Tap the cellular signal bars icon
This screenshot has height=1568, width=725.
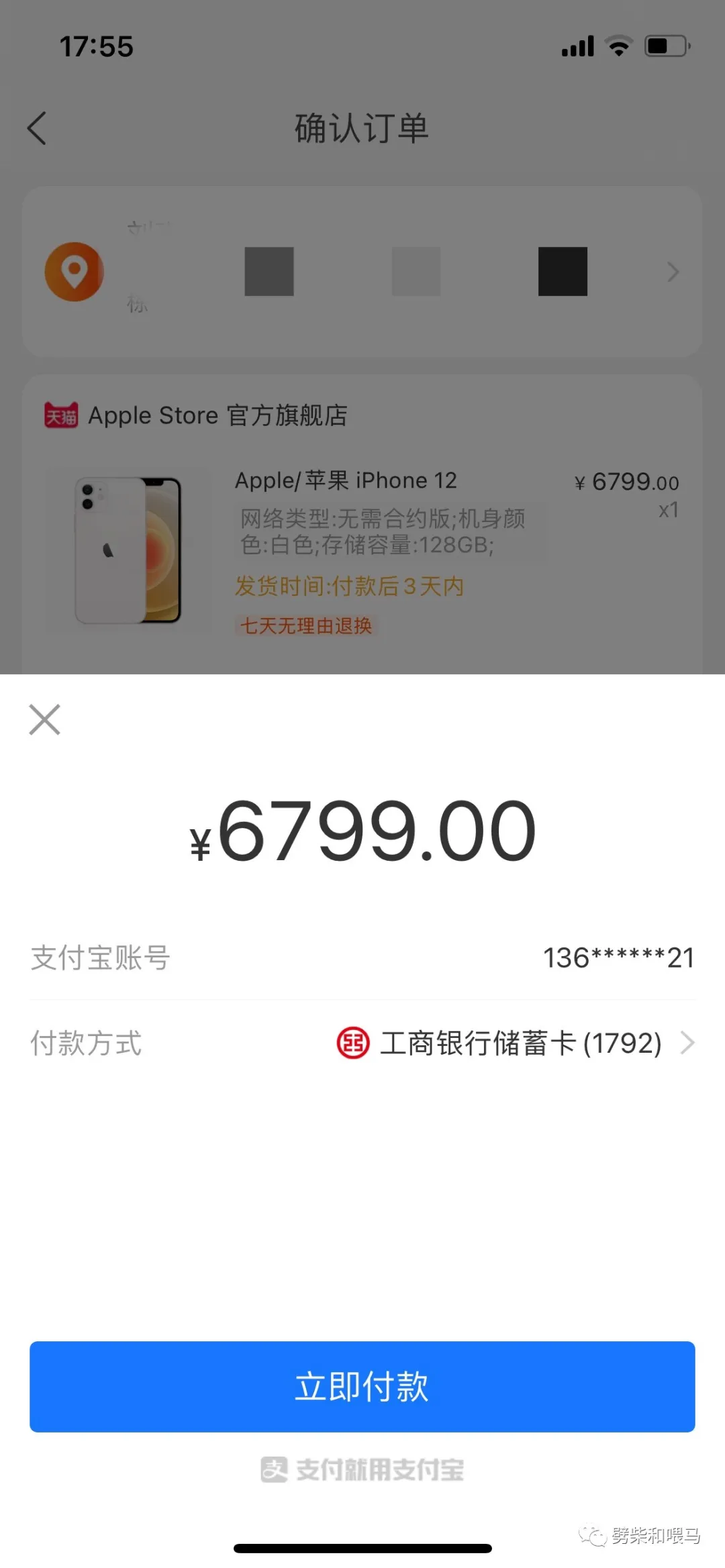(577, 44)
